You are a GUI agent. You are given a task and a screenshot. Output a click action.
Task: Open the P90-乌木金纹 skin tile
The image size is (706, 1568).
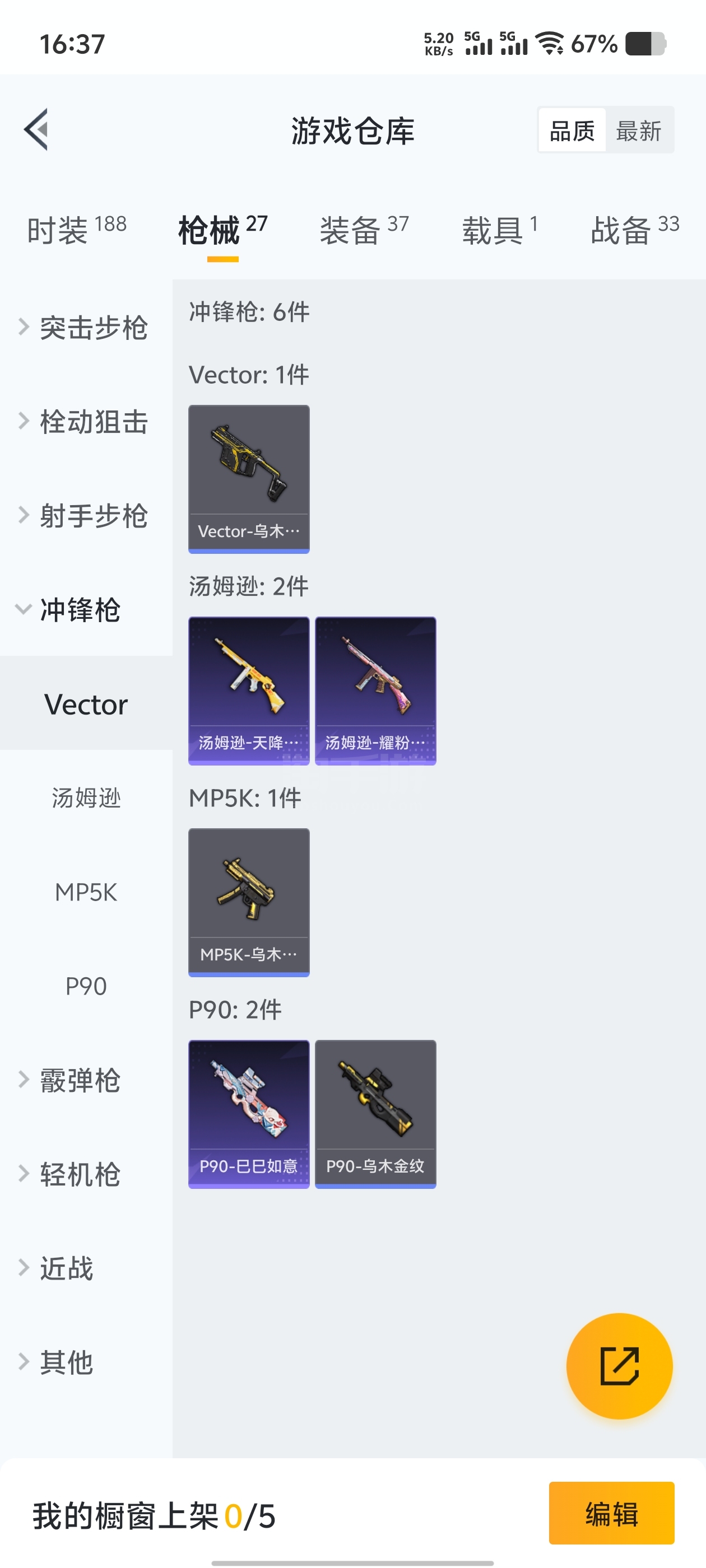tap(375, 1114)
